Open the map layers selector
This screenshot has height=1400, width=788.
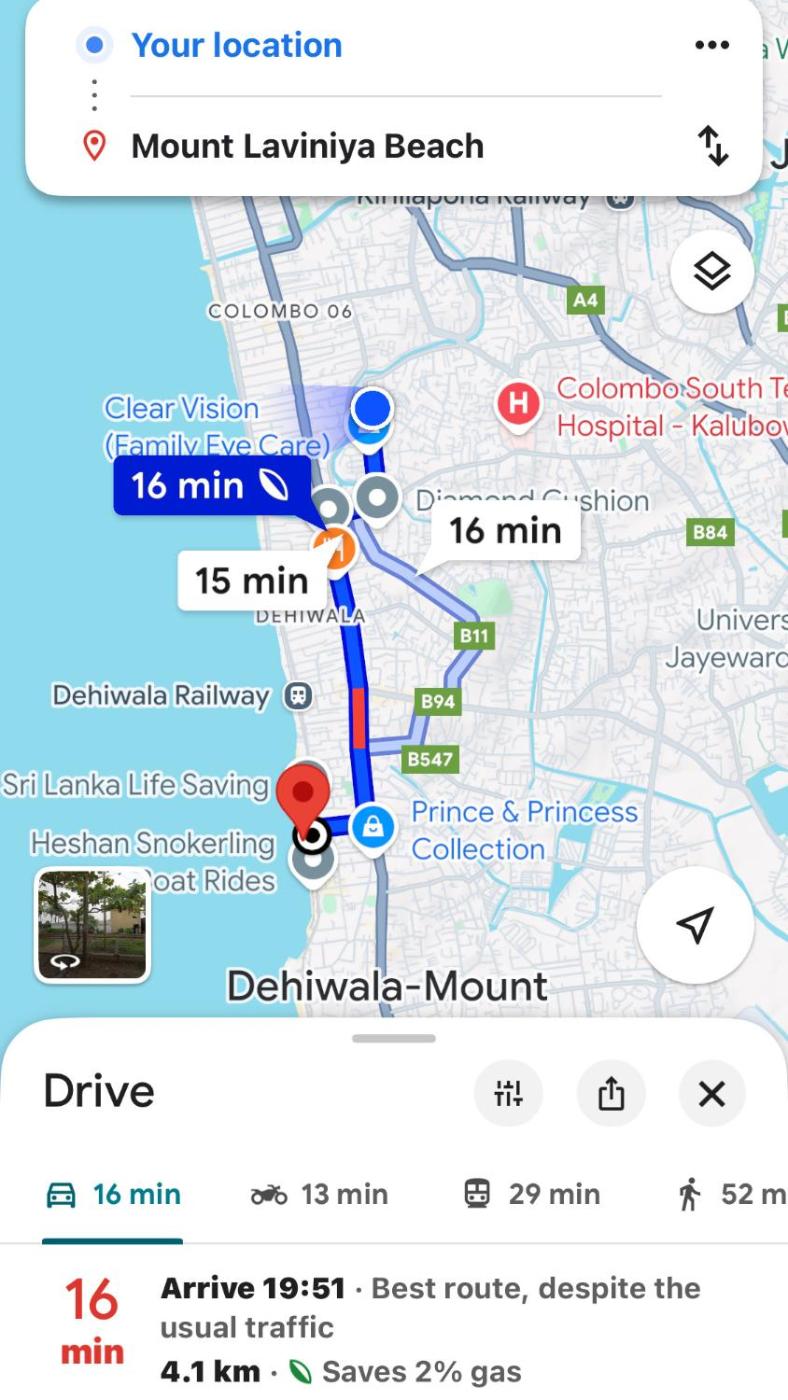click(x=711, y=271)
